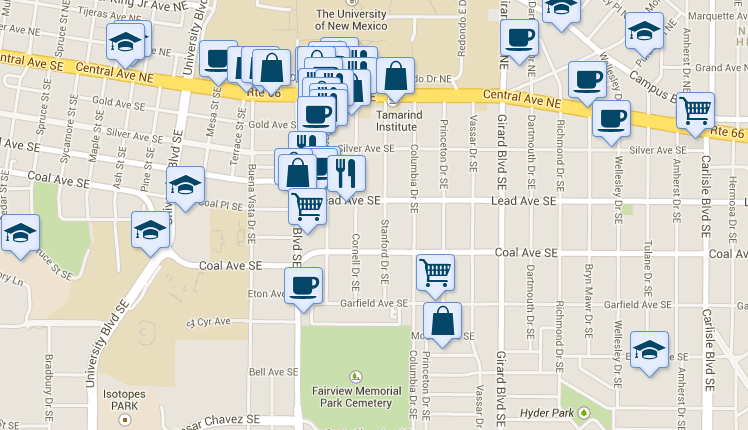Image resolution: width=748 pixels, height=430 pixels.
Task: Open the shopping bag marker near Tamarind Institute
Action: pos(396,76)
